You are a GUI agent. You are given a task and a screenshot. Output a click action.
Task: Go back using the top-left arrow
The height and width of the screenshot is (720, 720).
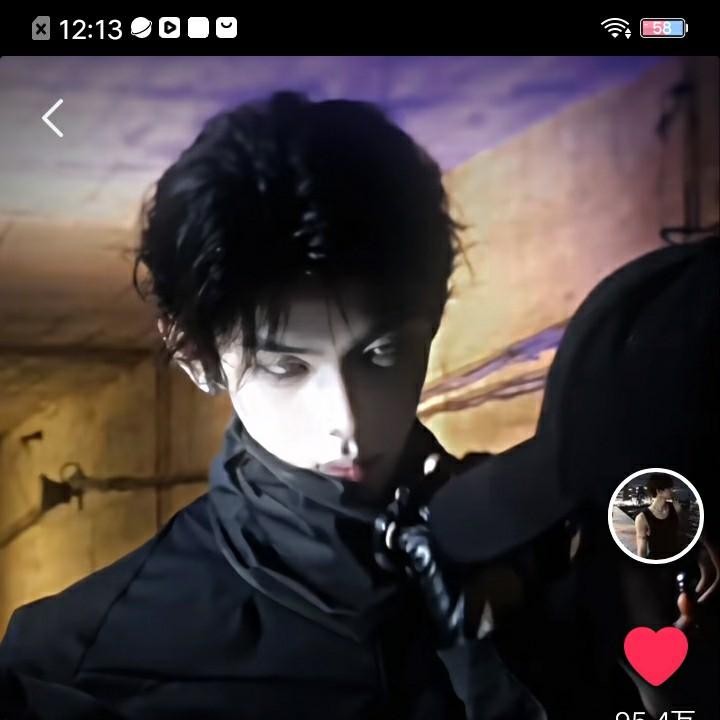coord(53,118)
